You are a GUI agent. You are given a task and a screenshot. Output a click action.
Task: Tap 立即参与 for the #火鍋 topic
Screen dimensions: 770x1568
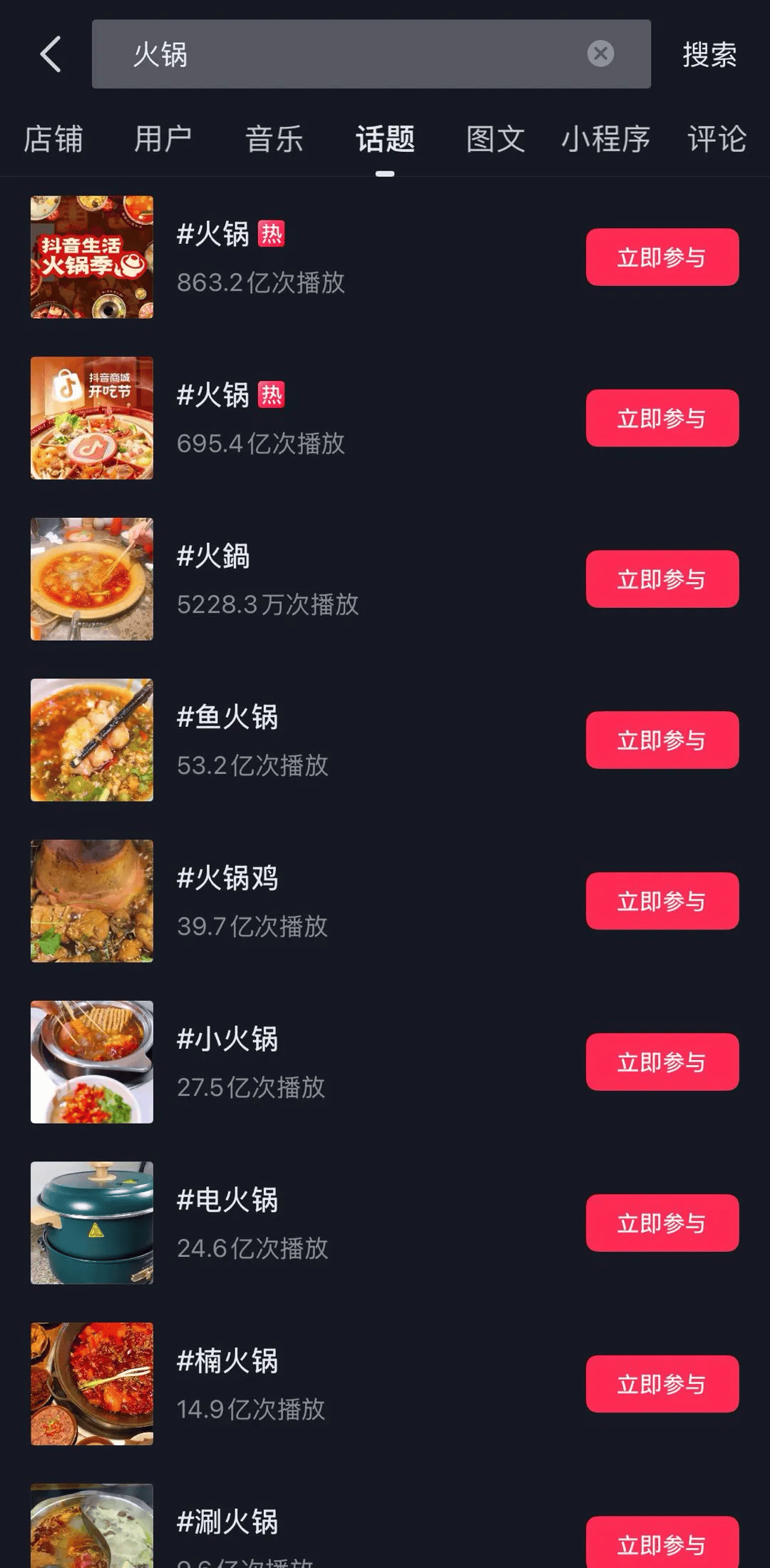click(662, 579)
